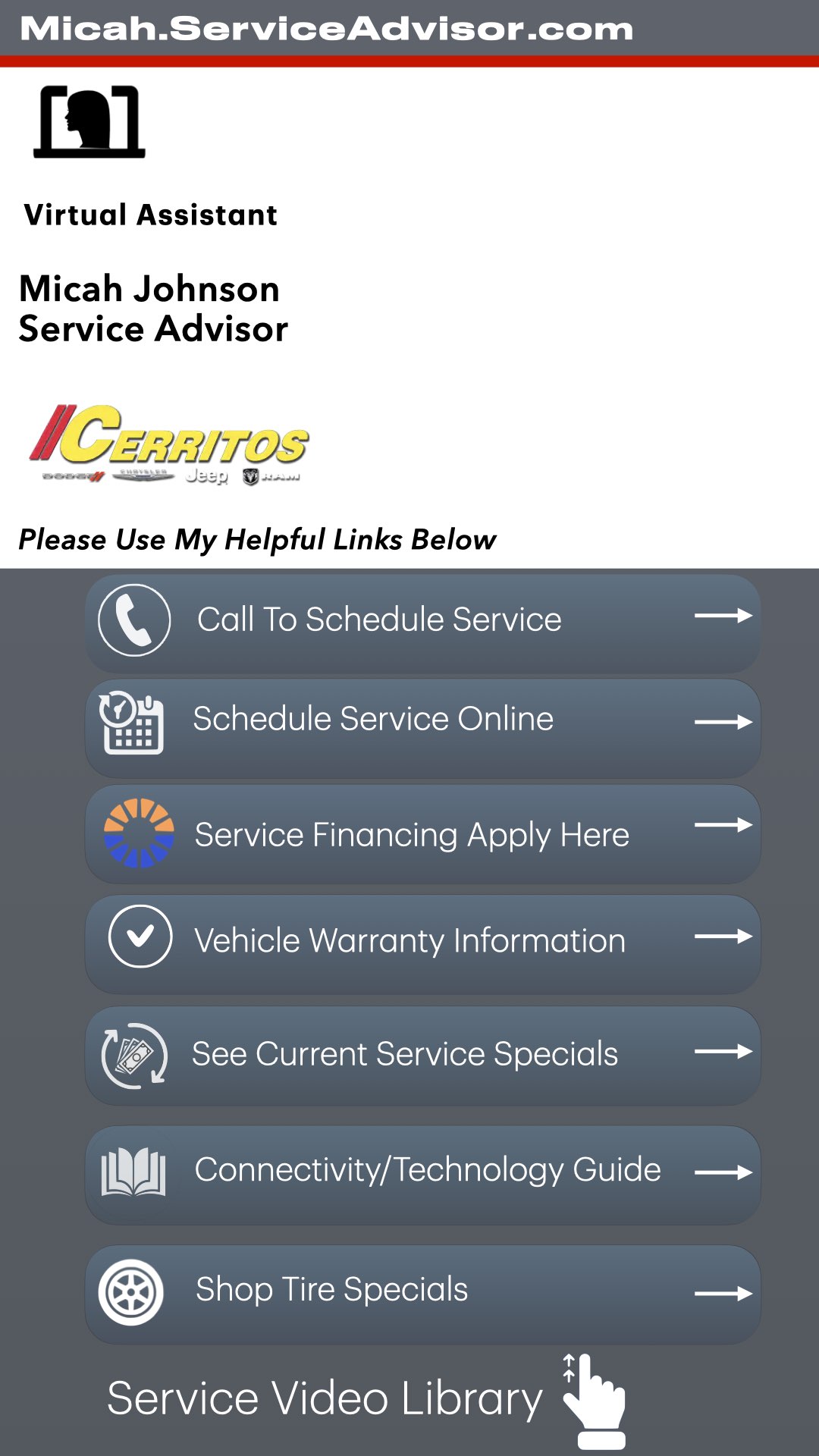The image size is (819, 1456).
Task: Tap Call To Schedule Service
Action: [x=422, y=622]
